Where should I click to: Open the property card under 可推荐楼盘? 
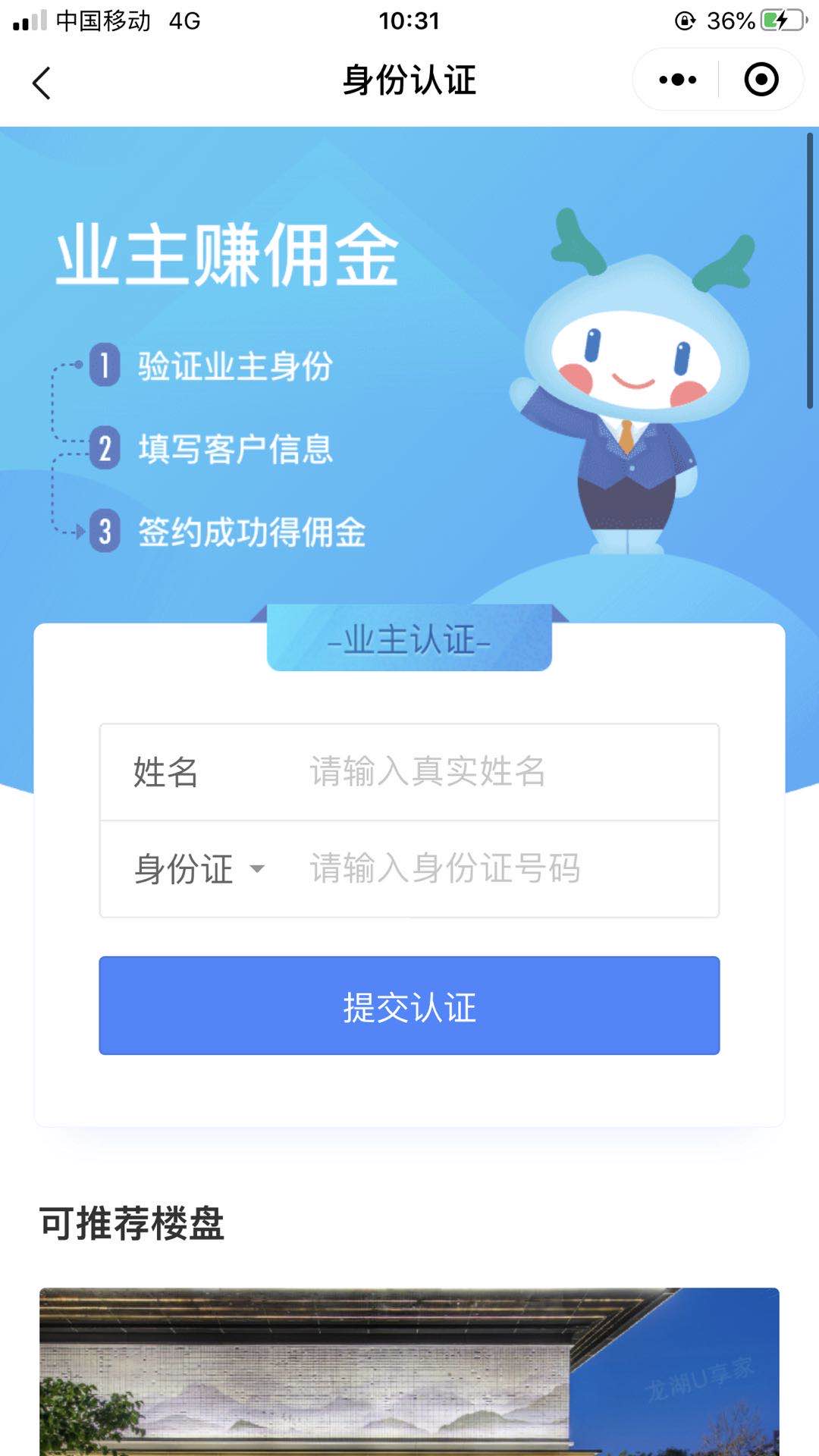point(409,1371)
